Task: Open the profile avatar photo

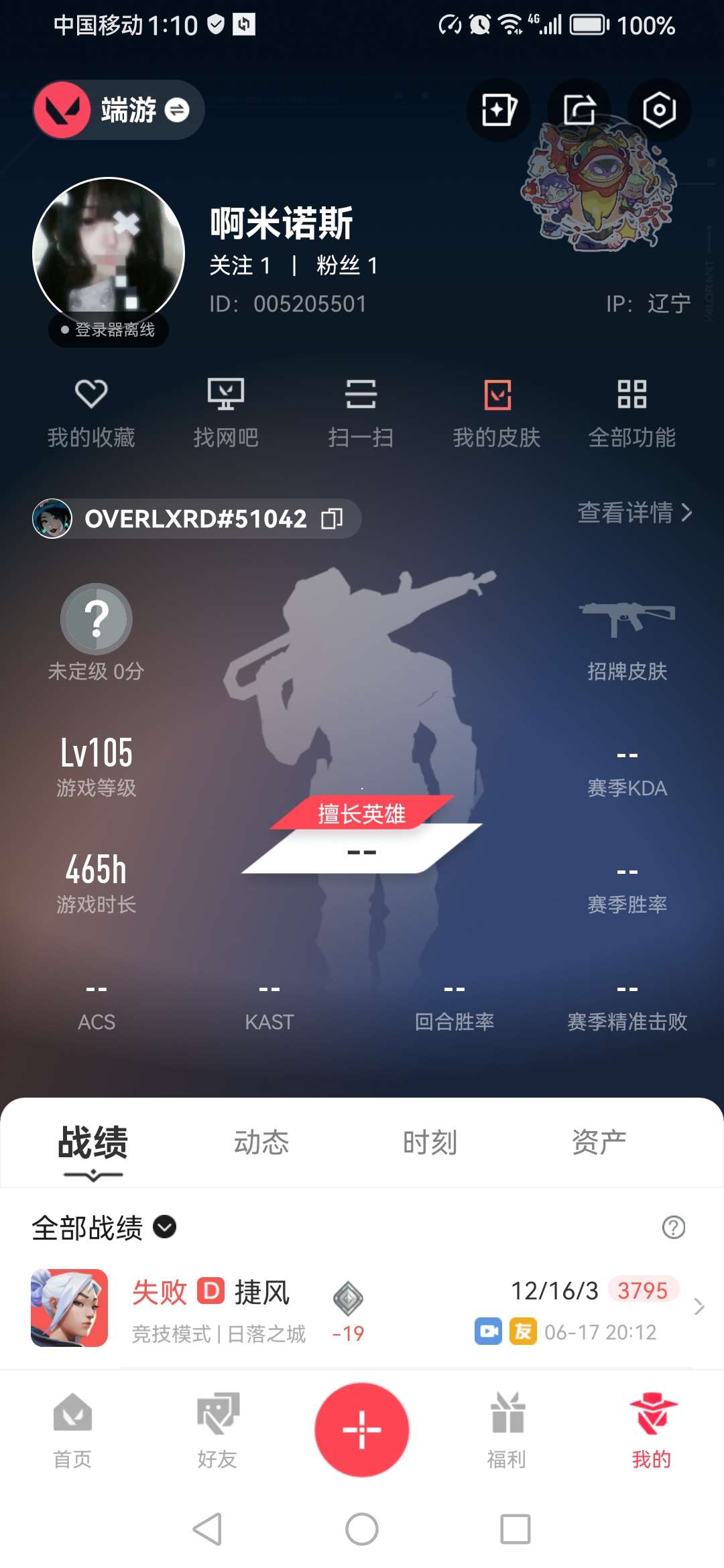Action: (x=109, y=253)
